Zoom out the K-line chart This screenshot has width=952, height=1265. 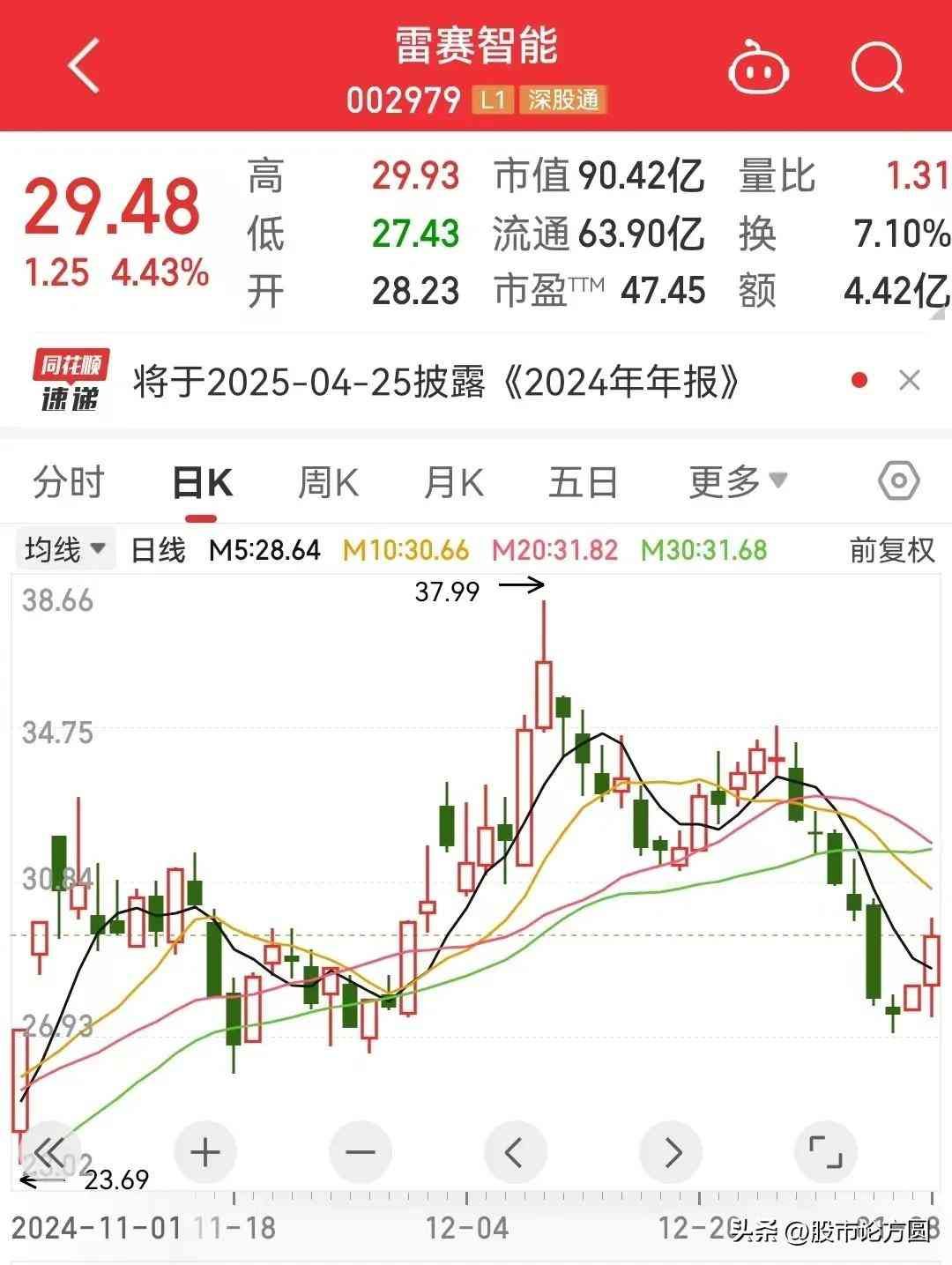pyautogui.click(x=360, y=1152)
